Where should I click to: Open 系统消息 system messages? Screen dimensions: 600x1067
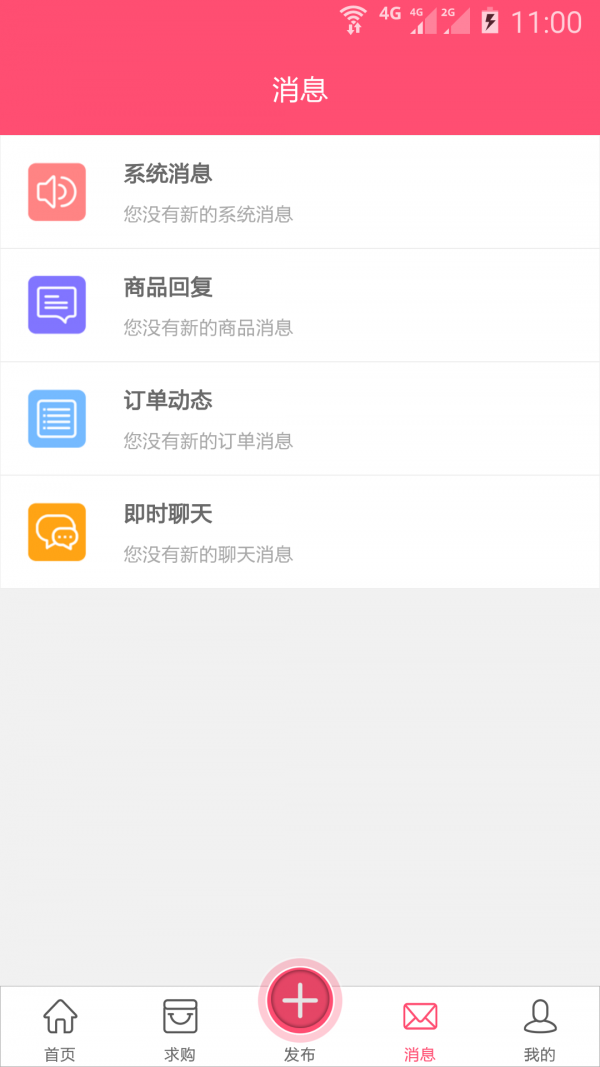coord(300,192)
